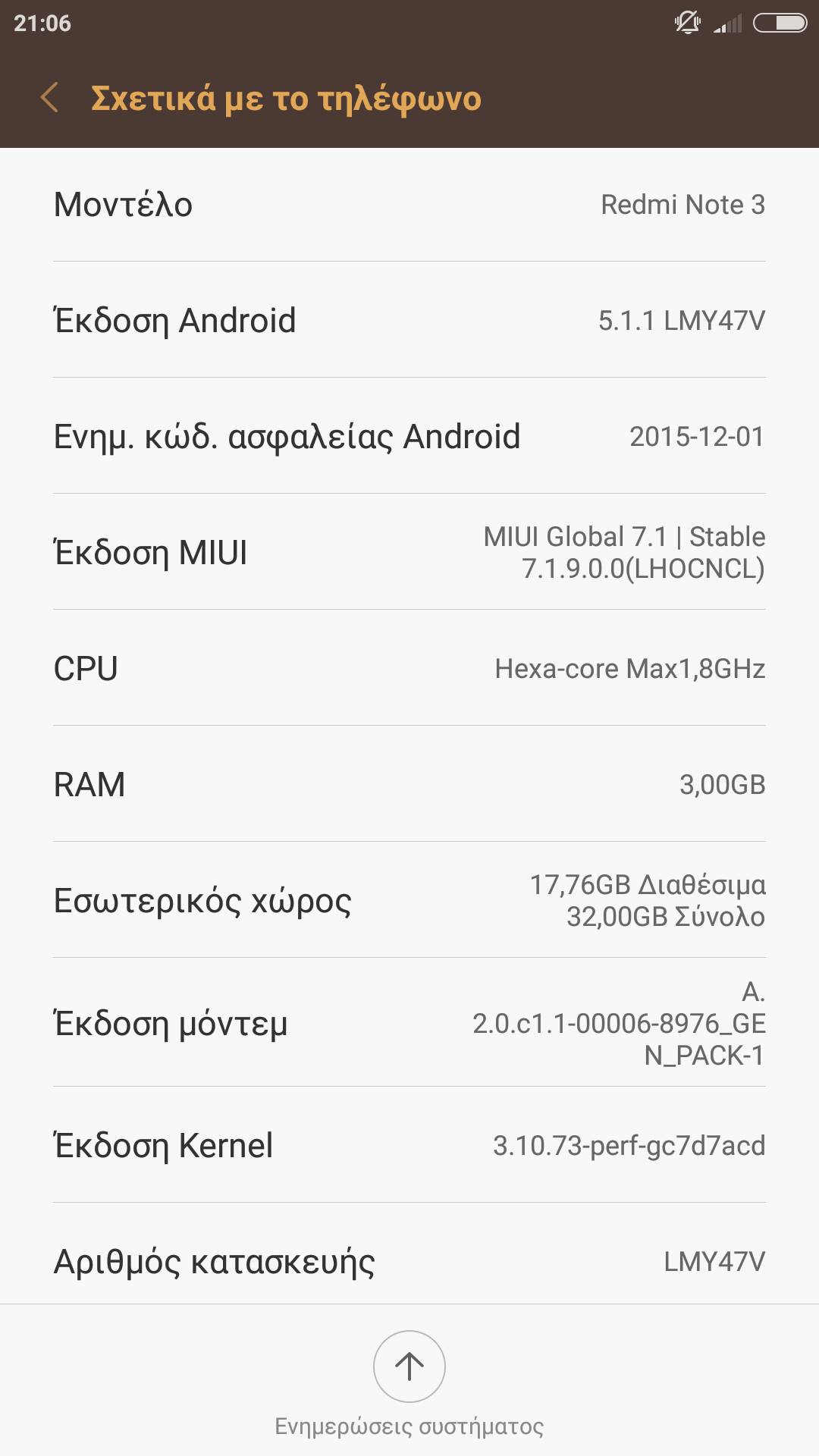819x1456 pixels.
Task: Open the Εσωτερικός χώρος storage row
Action: click(409, 900)
